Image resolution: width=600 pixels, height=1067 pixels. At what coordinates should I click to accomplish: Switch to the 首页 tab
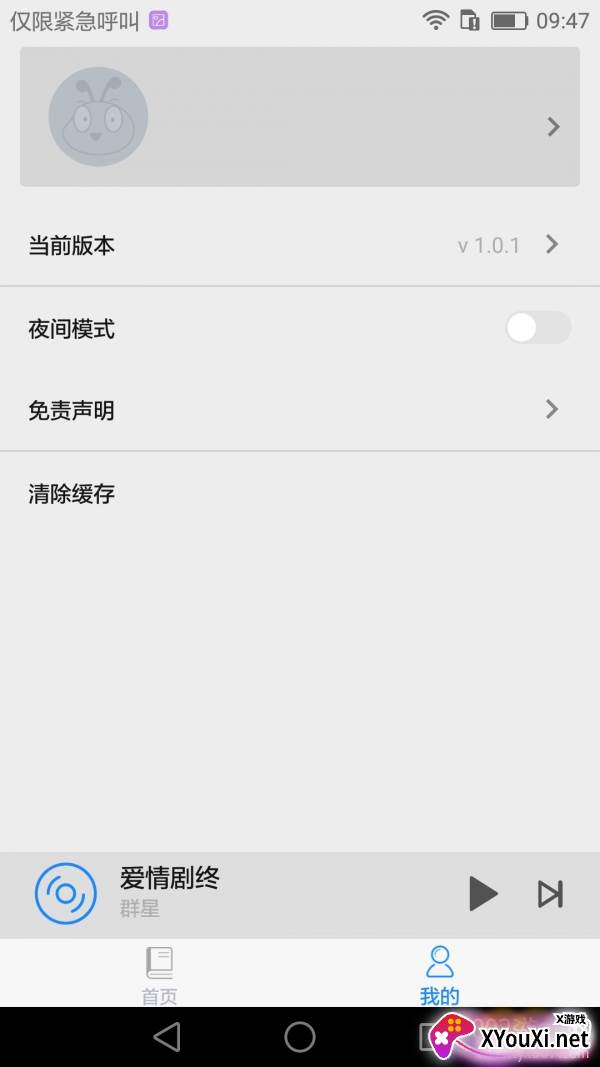(159, 975)
